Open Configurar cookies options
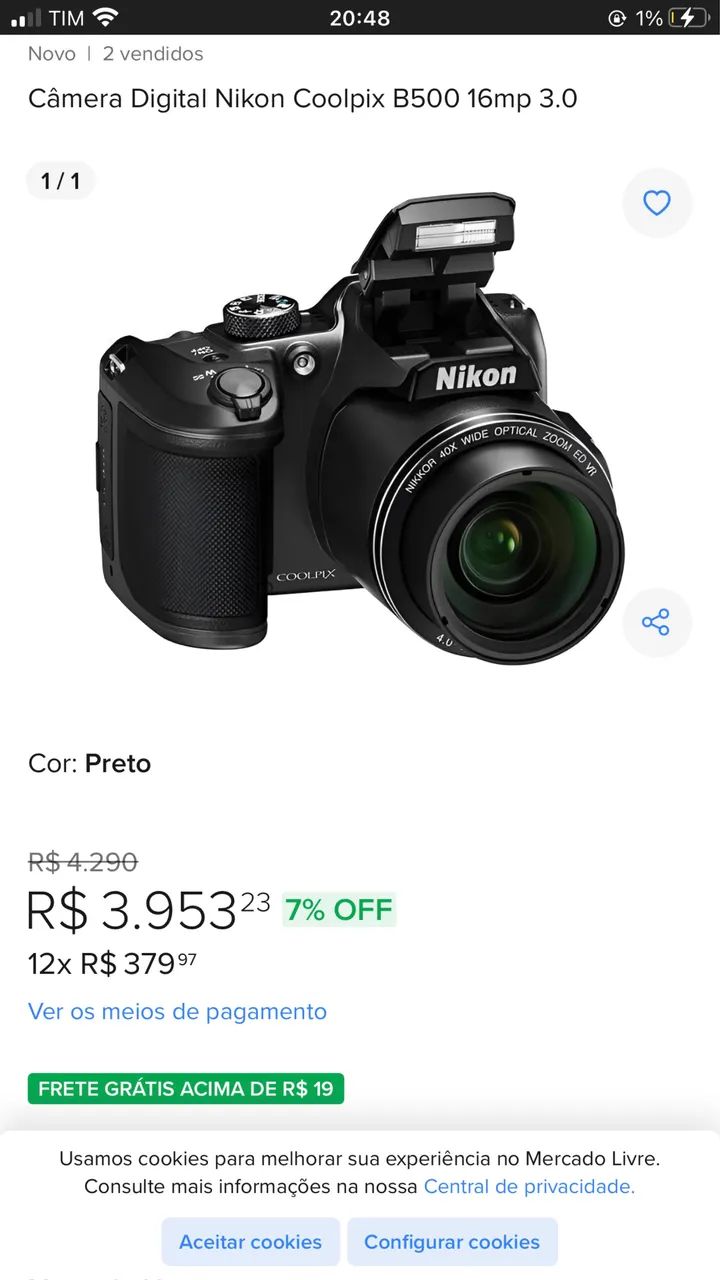 tap(452, 1242)
